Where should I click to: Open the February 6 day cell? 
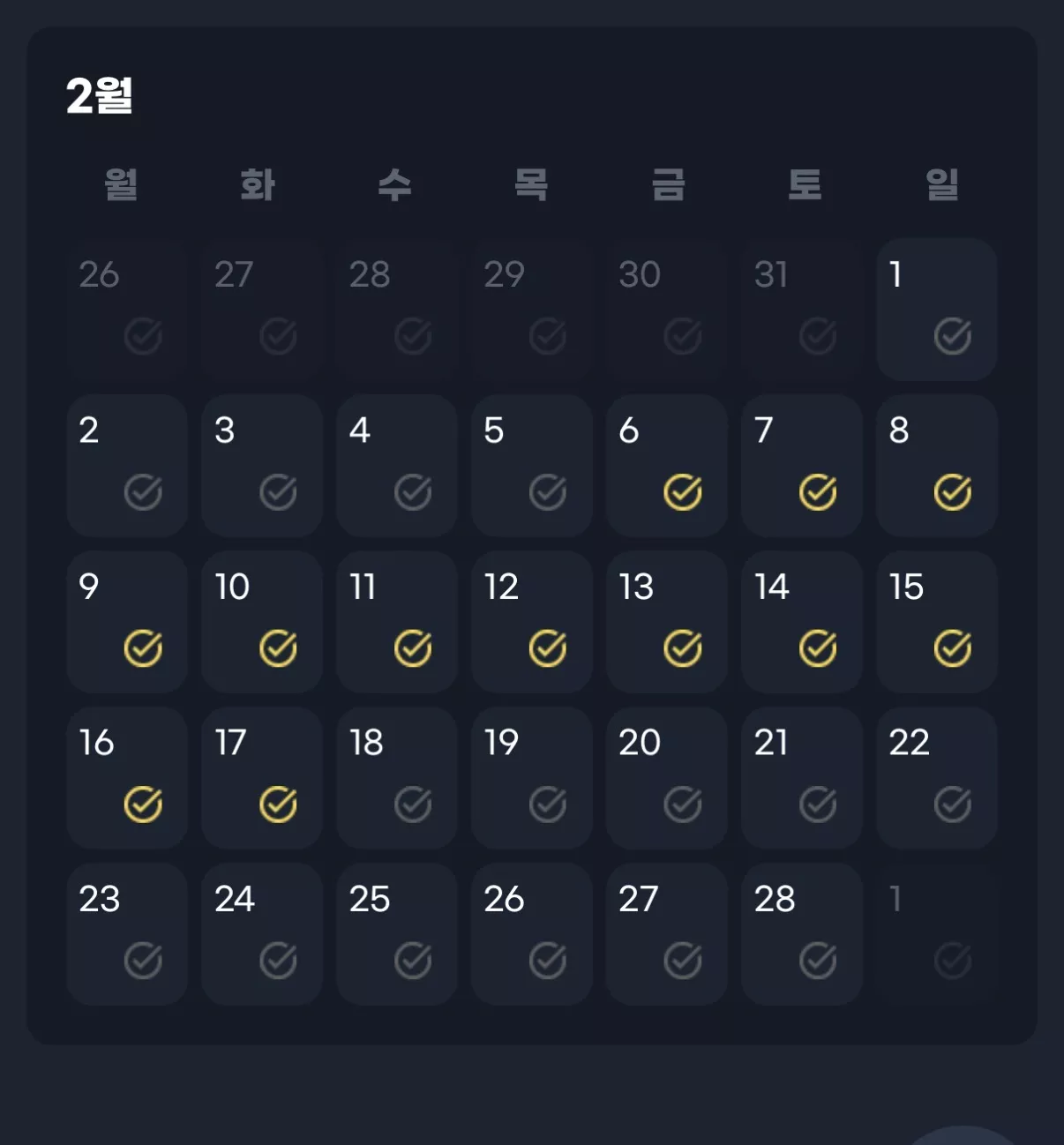click(x=667, y=466)
